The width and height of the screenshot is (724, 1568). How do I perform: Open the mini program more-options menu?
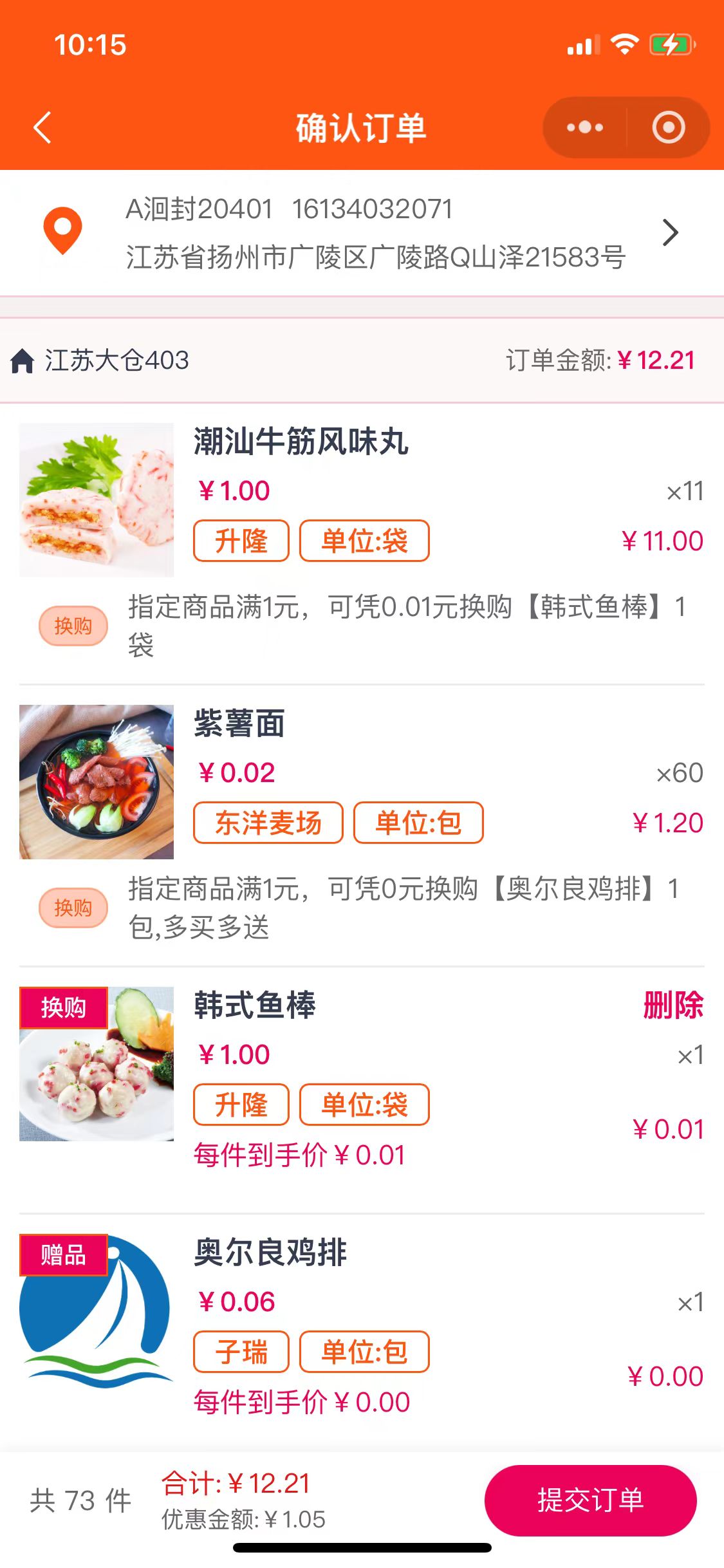point(585,127)
